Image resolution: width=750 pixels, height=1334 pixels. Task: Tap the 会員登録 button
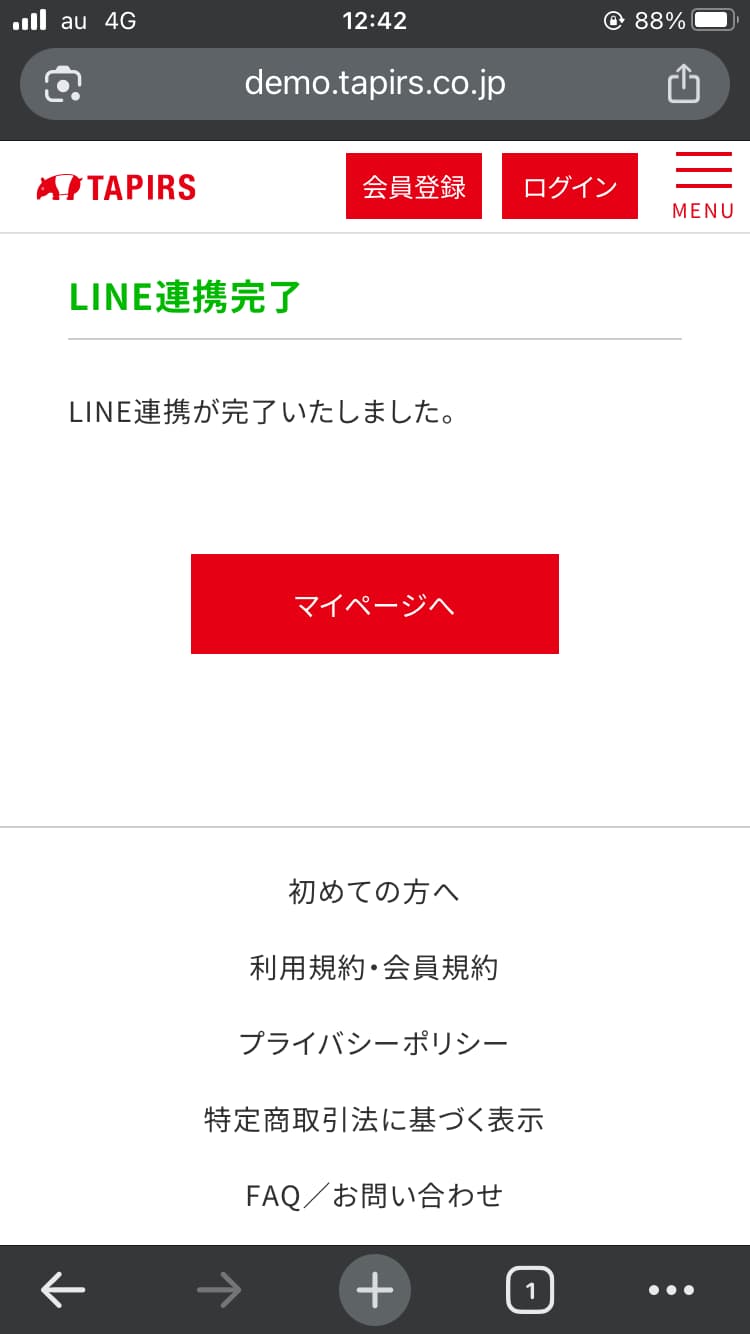(x=414, y=186)
